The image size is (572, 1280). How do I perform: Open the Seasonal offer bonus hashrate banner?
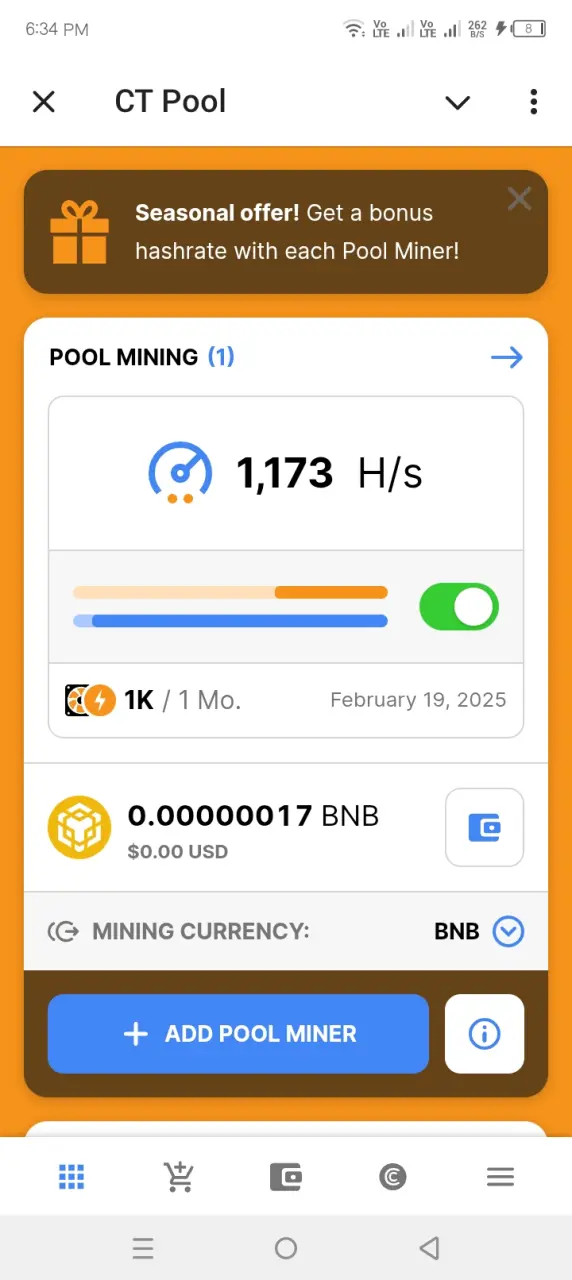(x=286, y=232)
